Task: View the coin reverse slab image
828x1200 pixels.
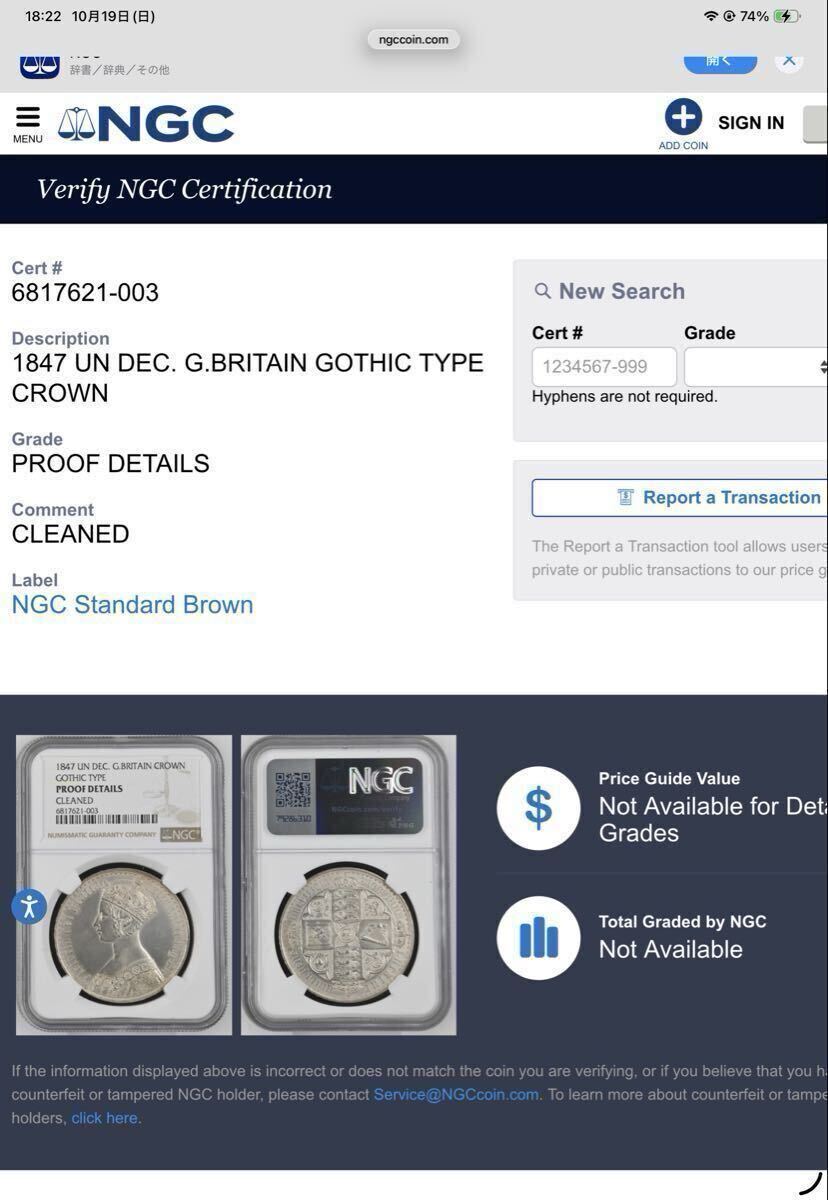Action: click(x=349, y=885)
